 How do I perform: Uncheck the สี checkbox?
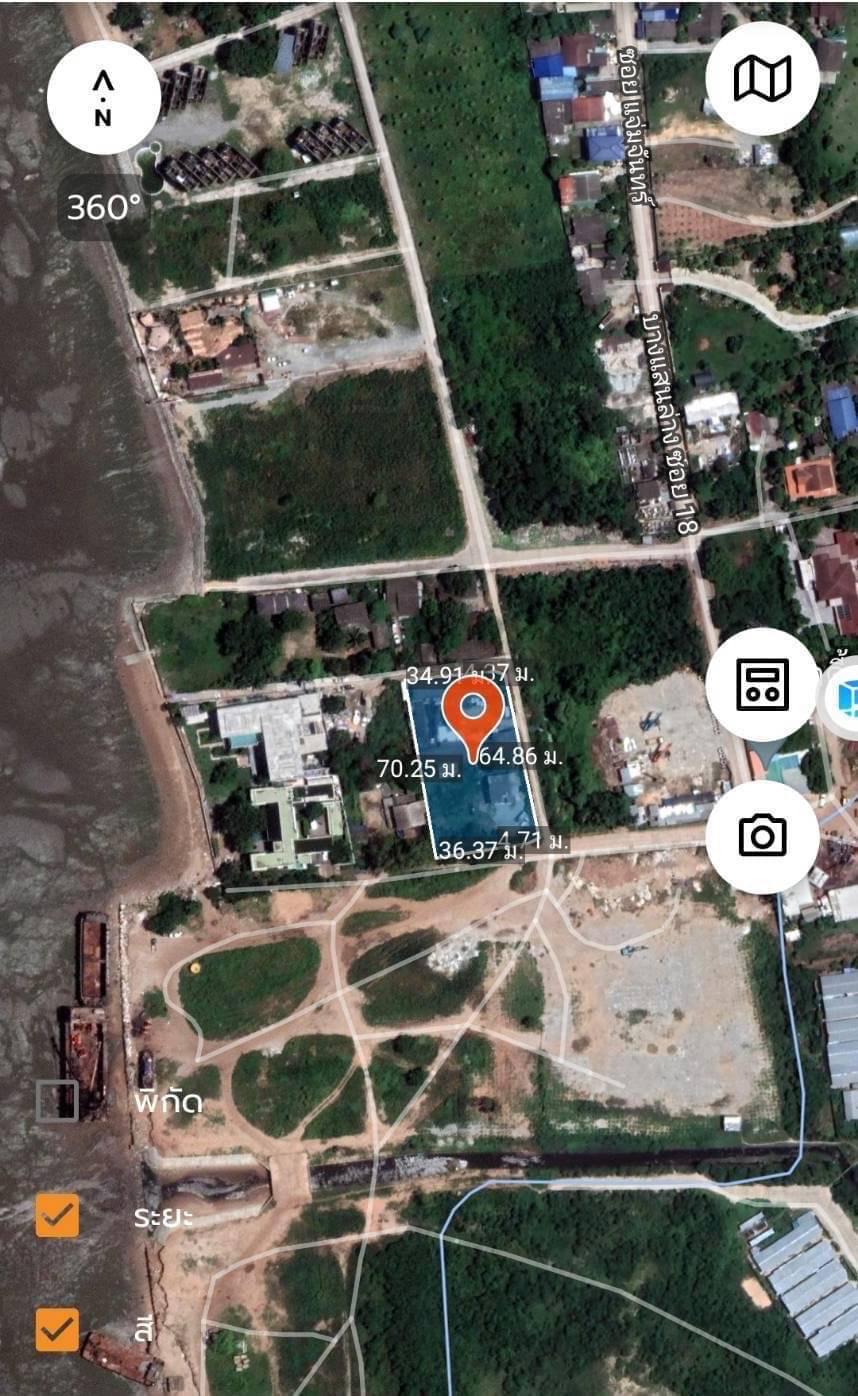57,1330
